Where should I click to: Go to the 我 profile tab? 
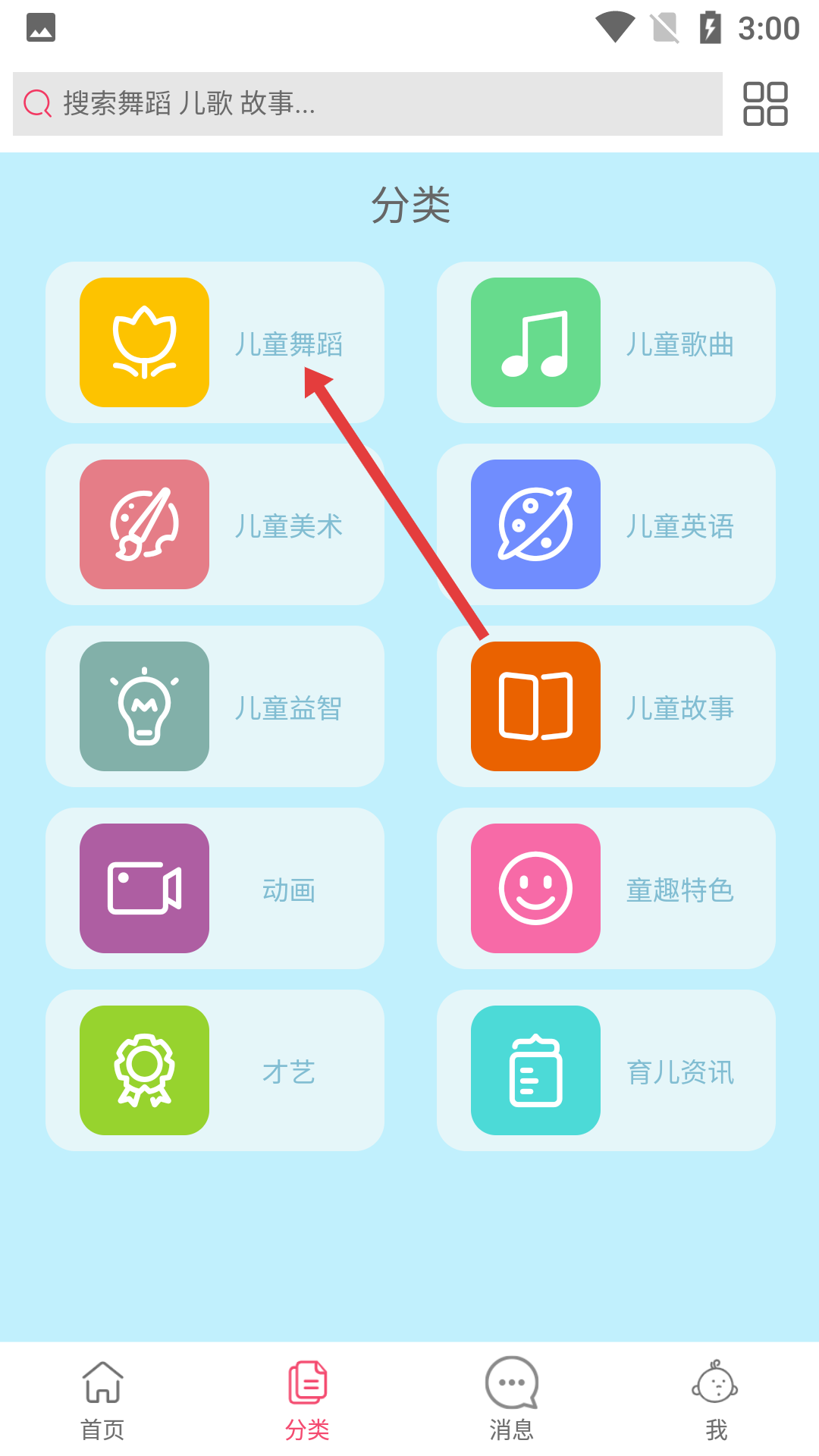(x=716, y=1400)
